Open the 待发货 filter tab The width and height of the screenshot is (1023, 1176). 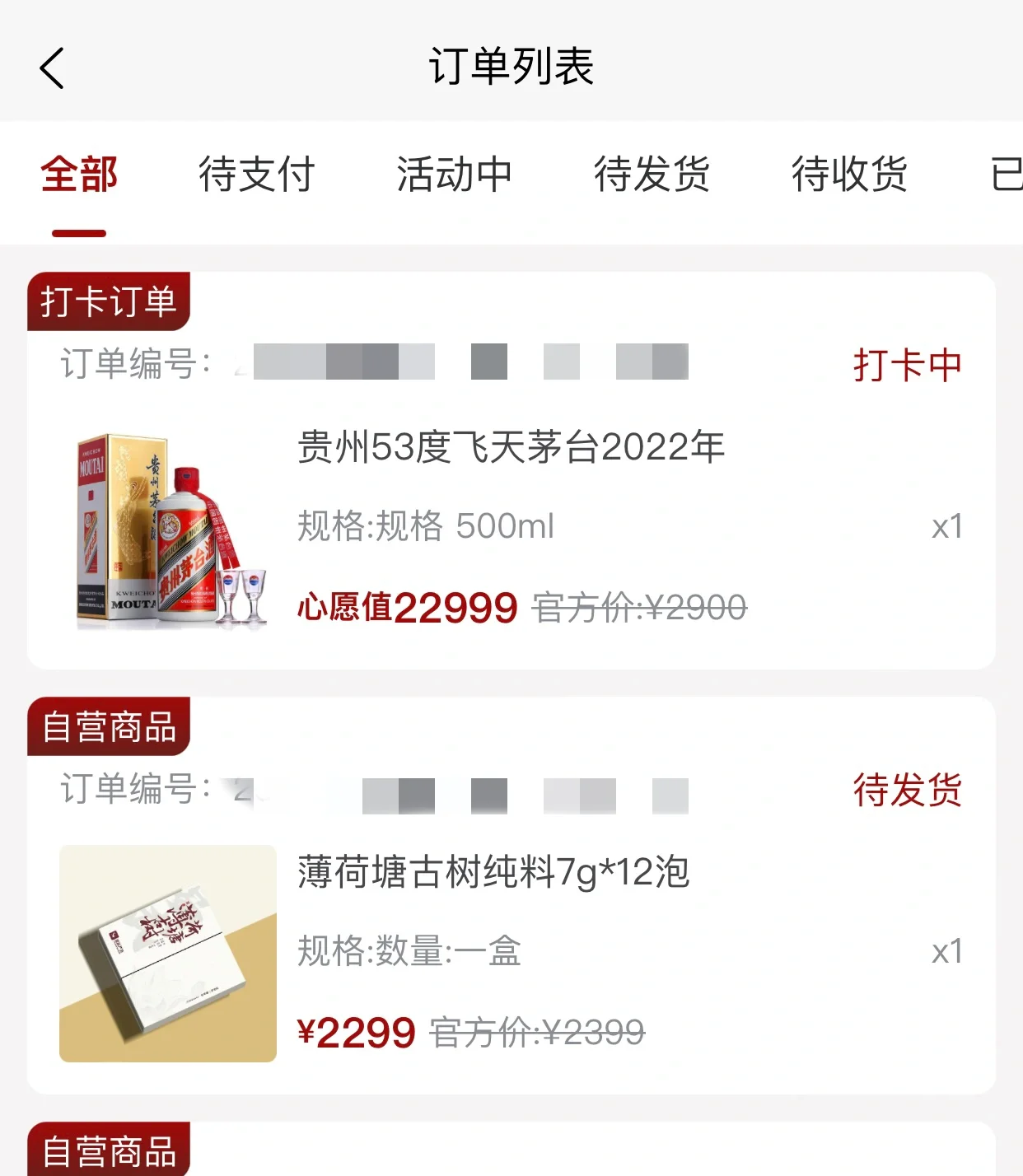pyautogui.click(x=653, y=175)
